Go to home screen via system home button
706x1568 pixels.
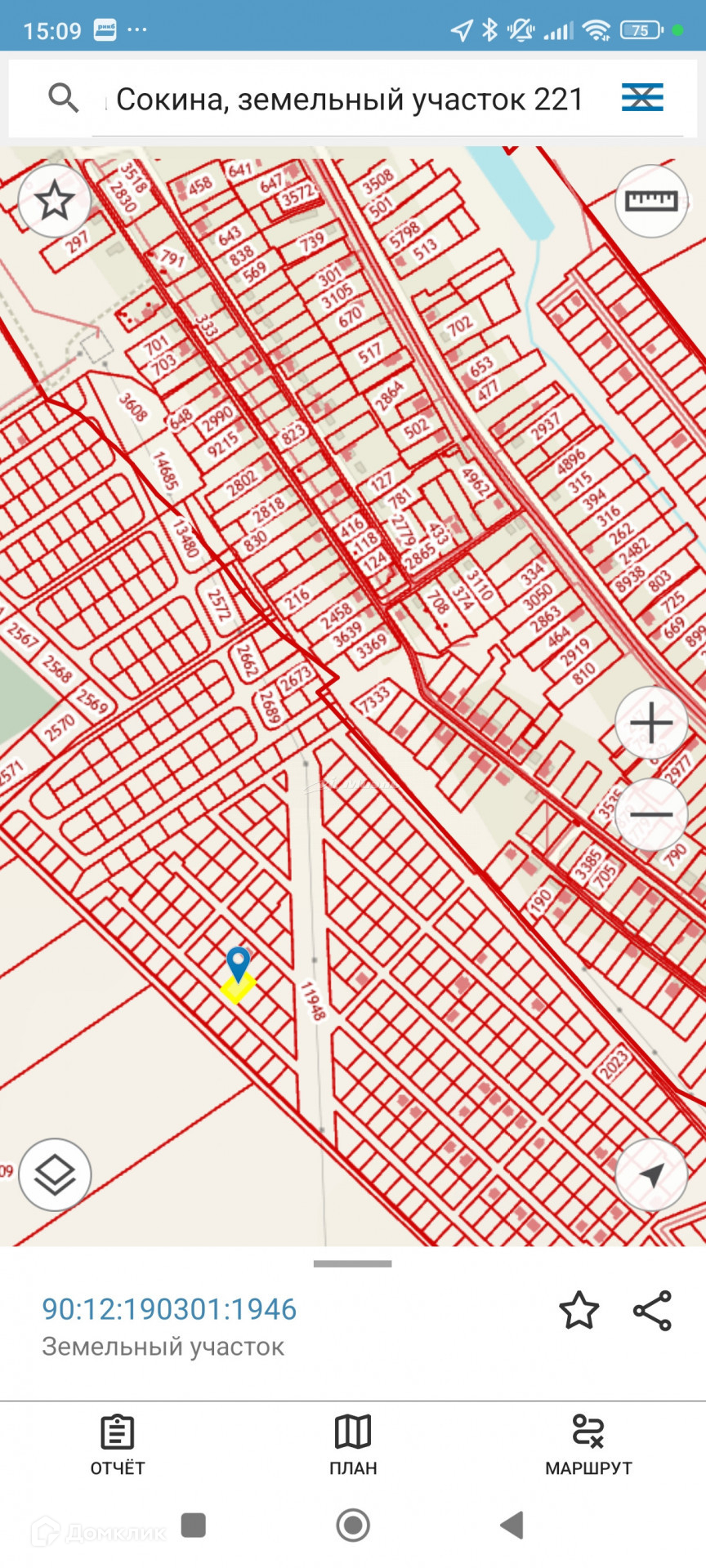[353, 1525]
